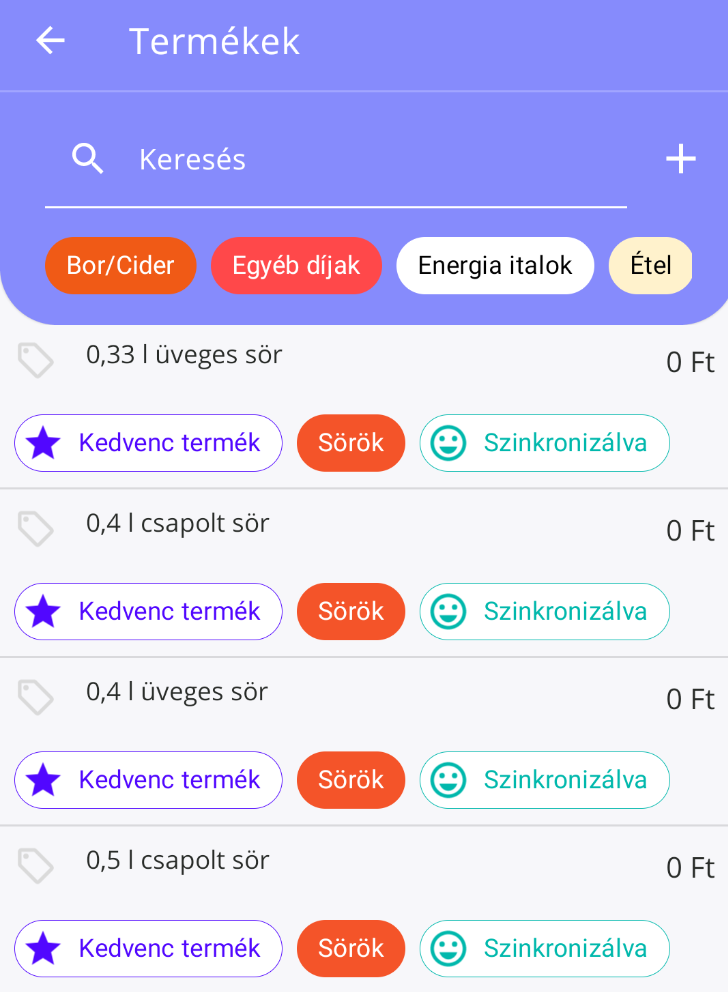Screen dimensions: 728x992
Task: Click Sörök chip on the last product row
Action: [350, 948]
